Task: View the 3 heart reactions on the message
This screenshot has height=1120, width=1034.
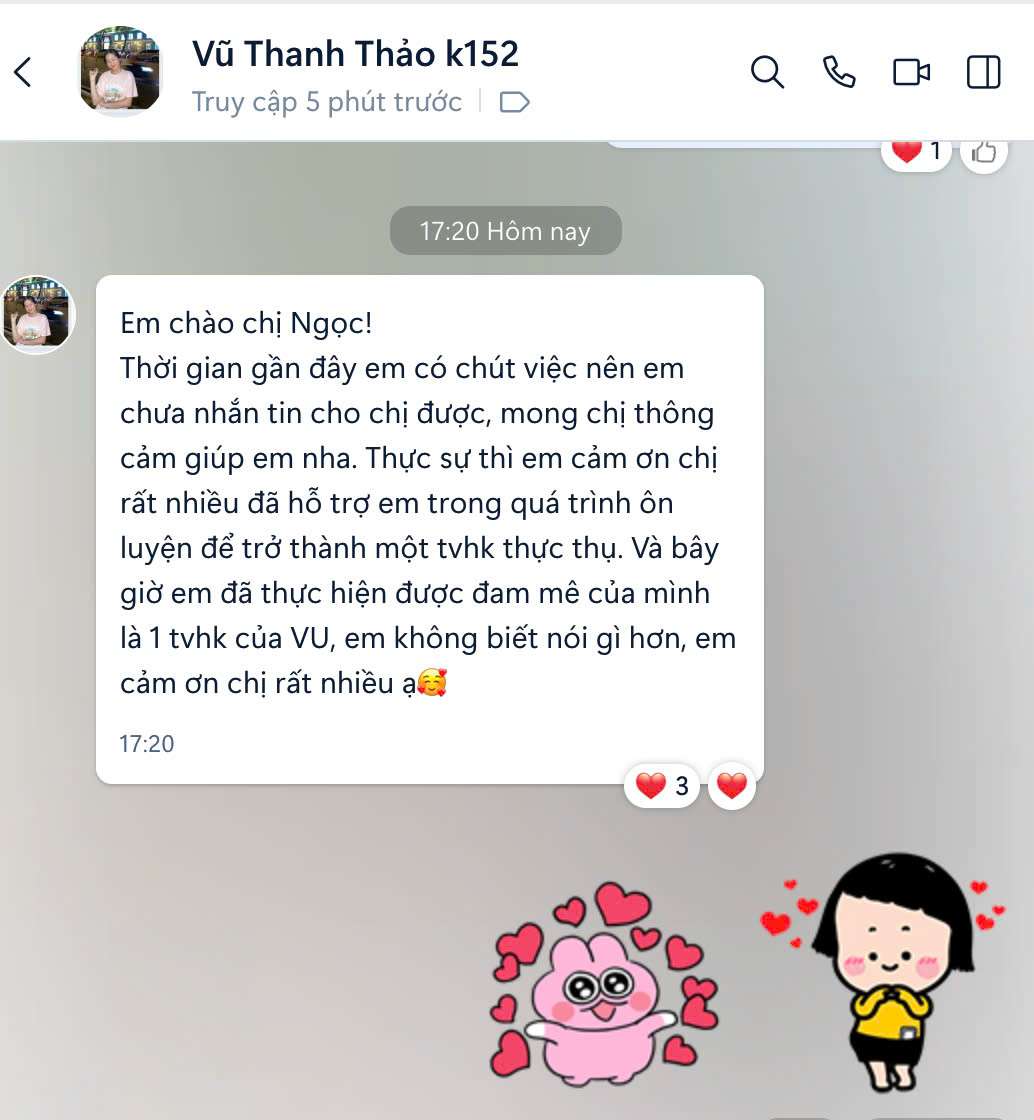Action: (x=662, y=787)
